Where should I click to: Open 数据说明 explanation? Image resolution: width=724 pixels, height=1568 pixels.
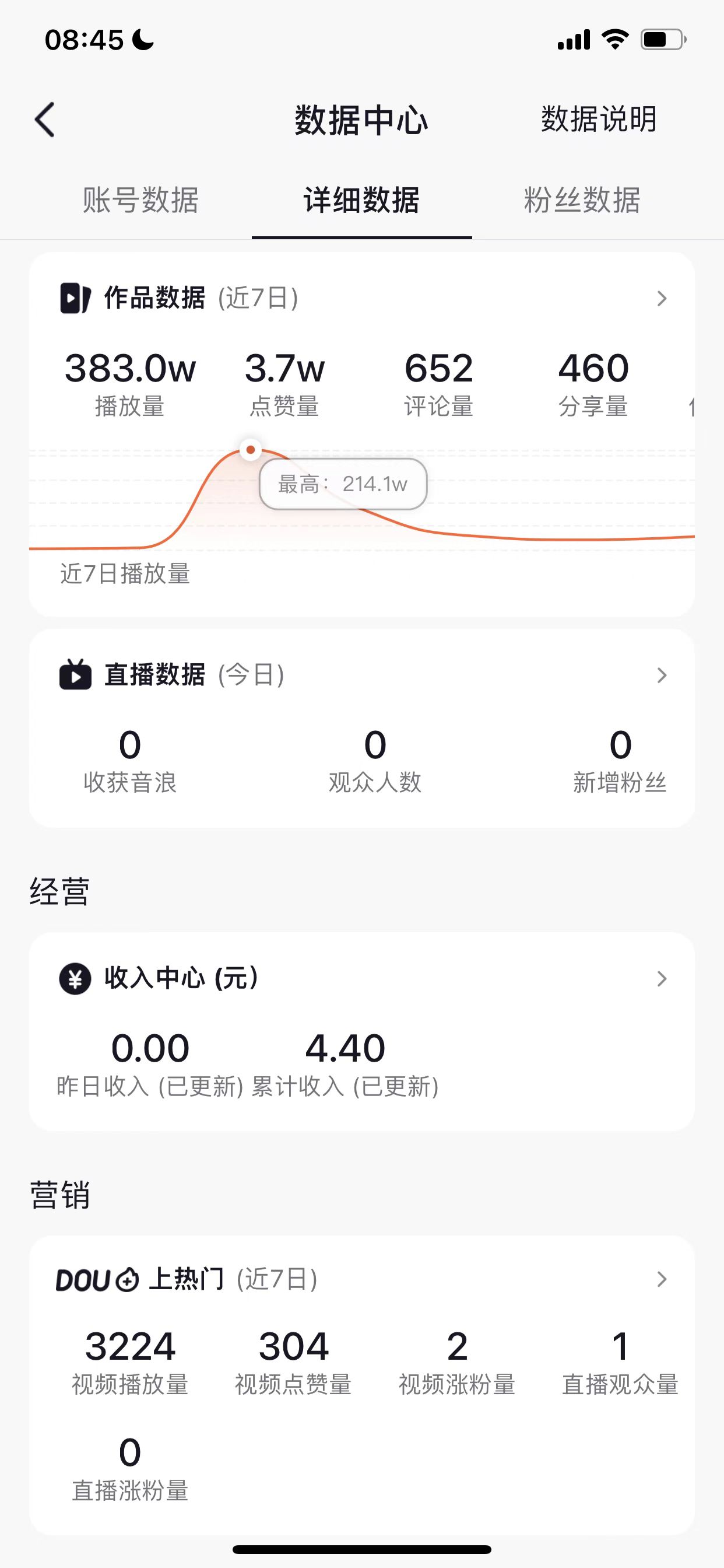point(599,120)
